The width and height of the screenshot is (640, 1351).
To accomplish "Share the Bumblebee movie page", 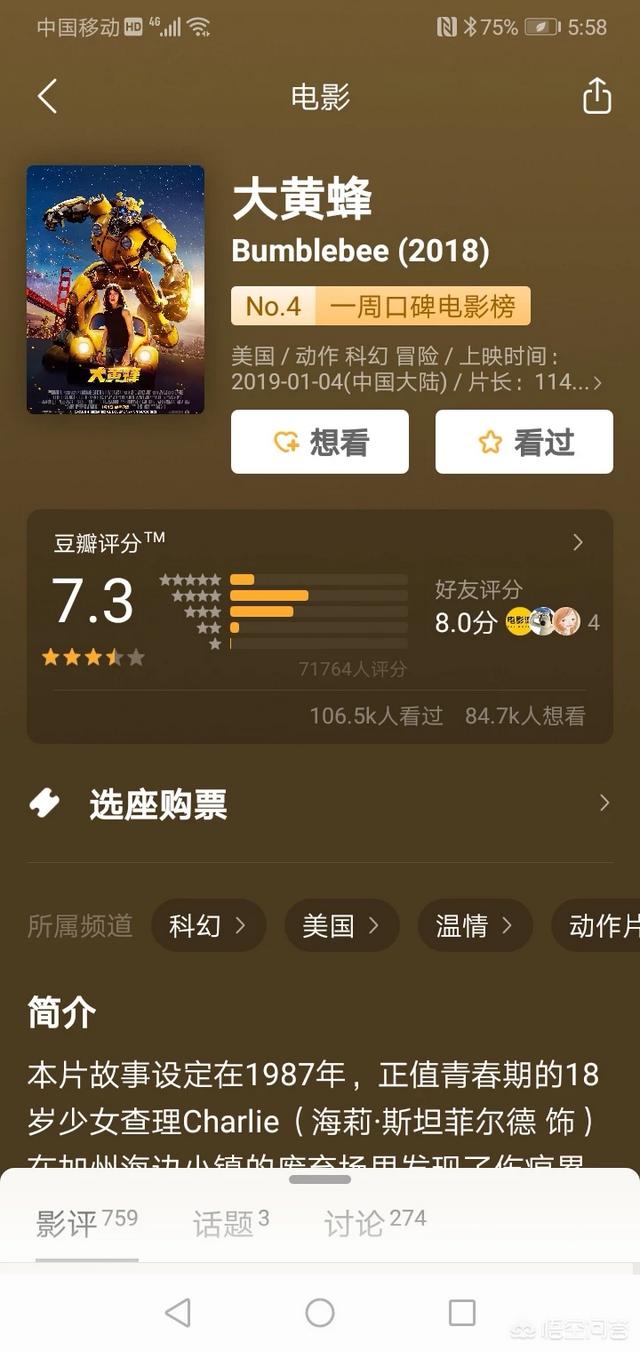I will 596,97.
